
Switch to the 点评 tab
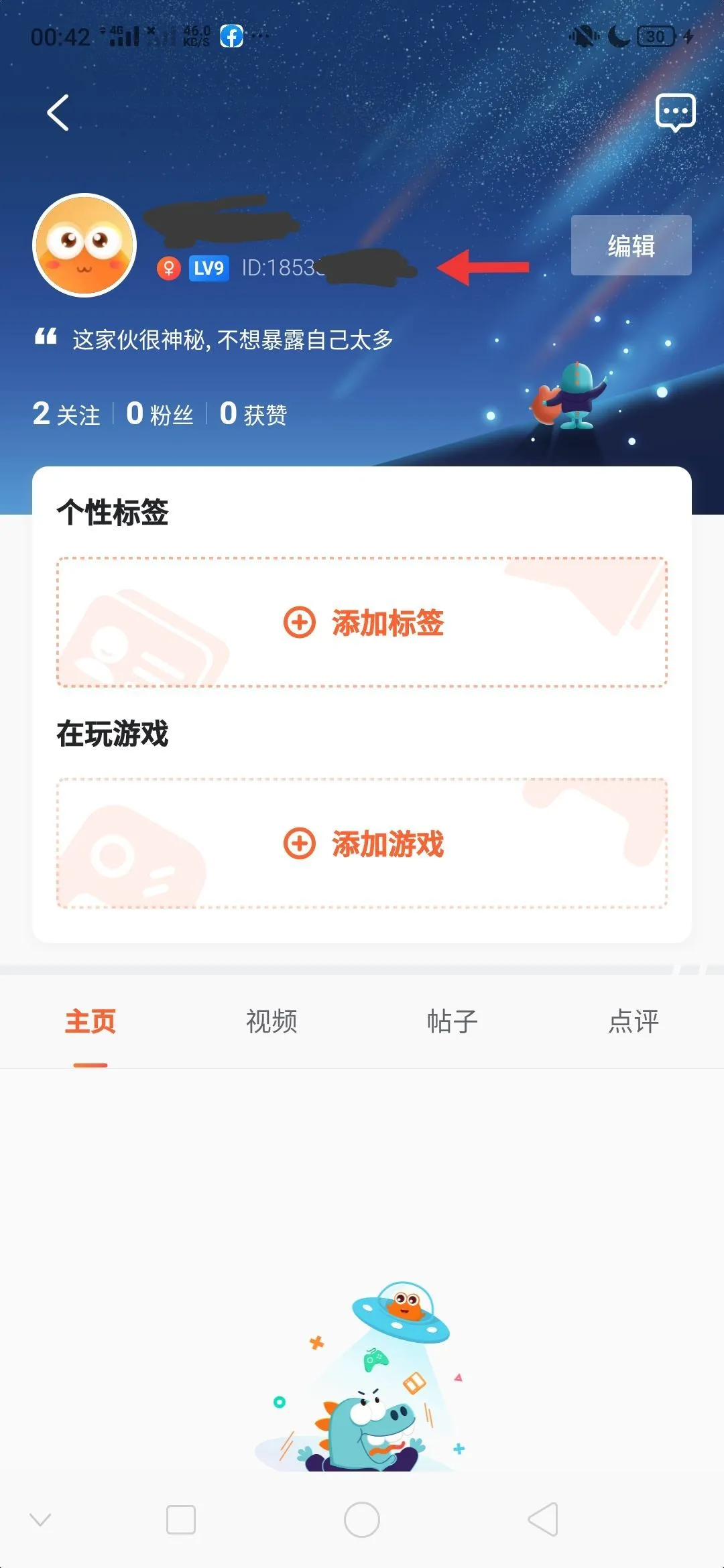[x=633, y=1021]
